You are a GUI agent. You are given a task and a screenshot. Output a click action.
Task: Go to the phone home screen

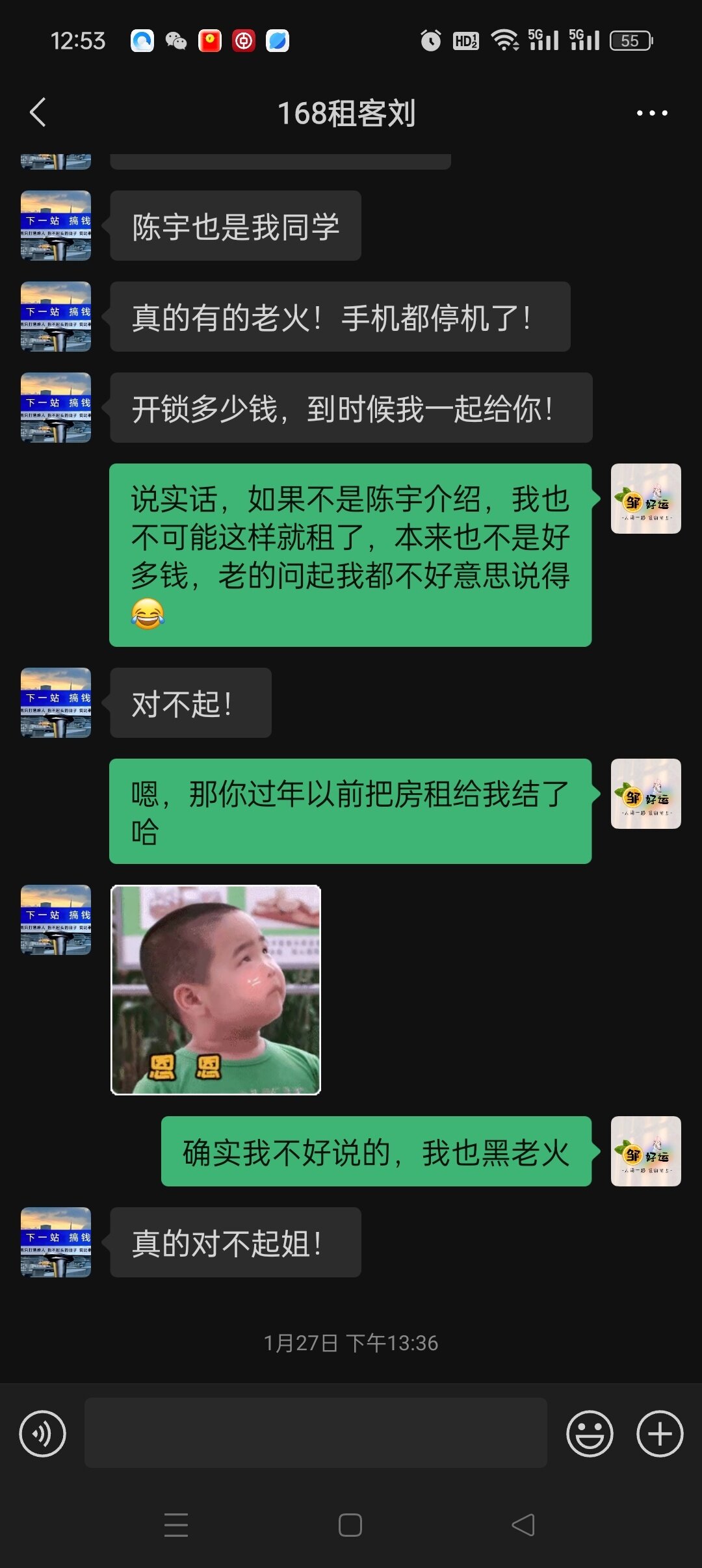point(350,1524)
